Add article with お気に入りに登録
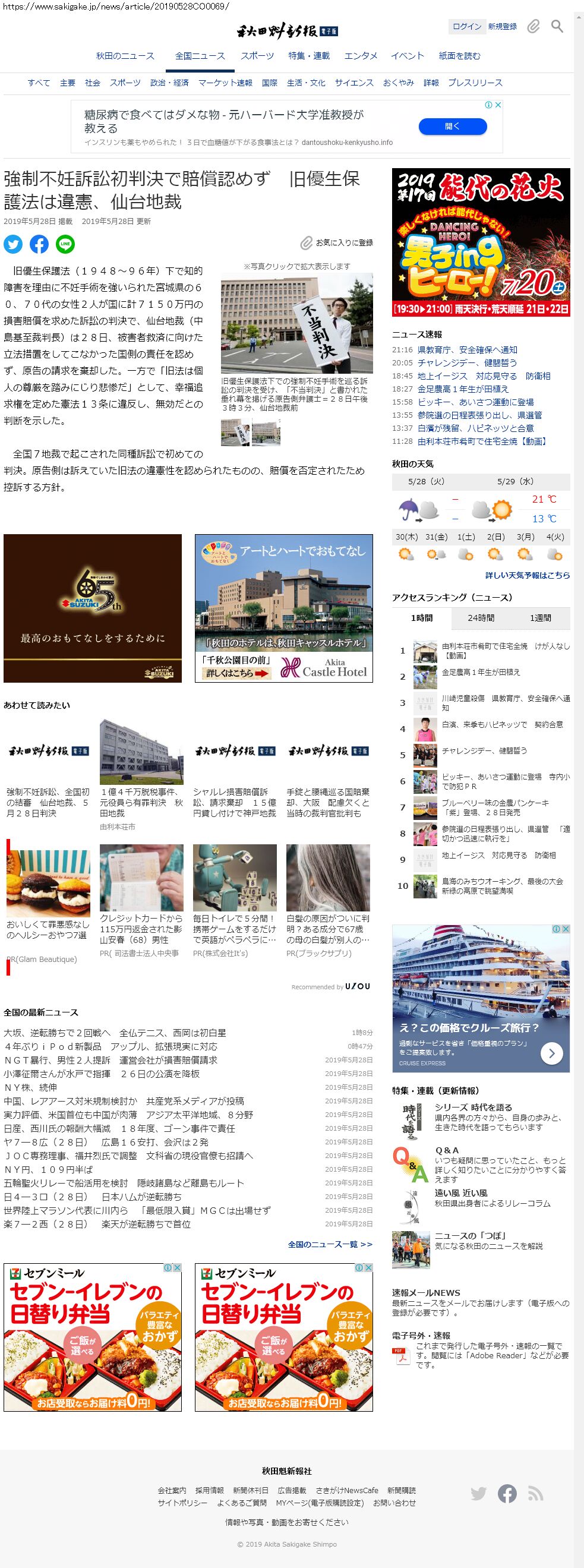 [337, 243]
